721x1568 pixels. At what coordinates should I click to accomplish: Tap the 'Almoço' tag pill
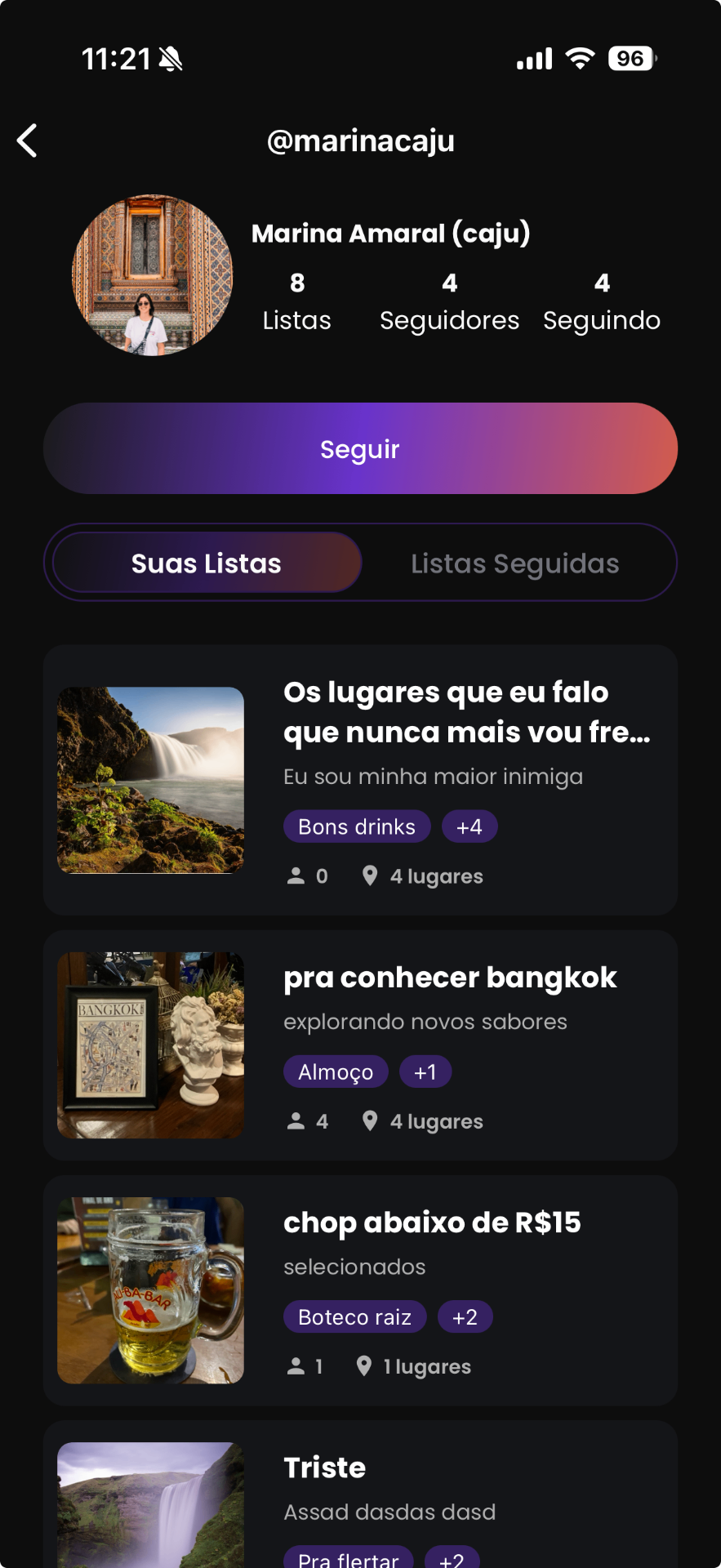335,1071
